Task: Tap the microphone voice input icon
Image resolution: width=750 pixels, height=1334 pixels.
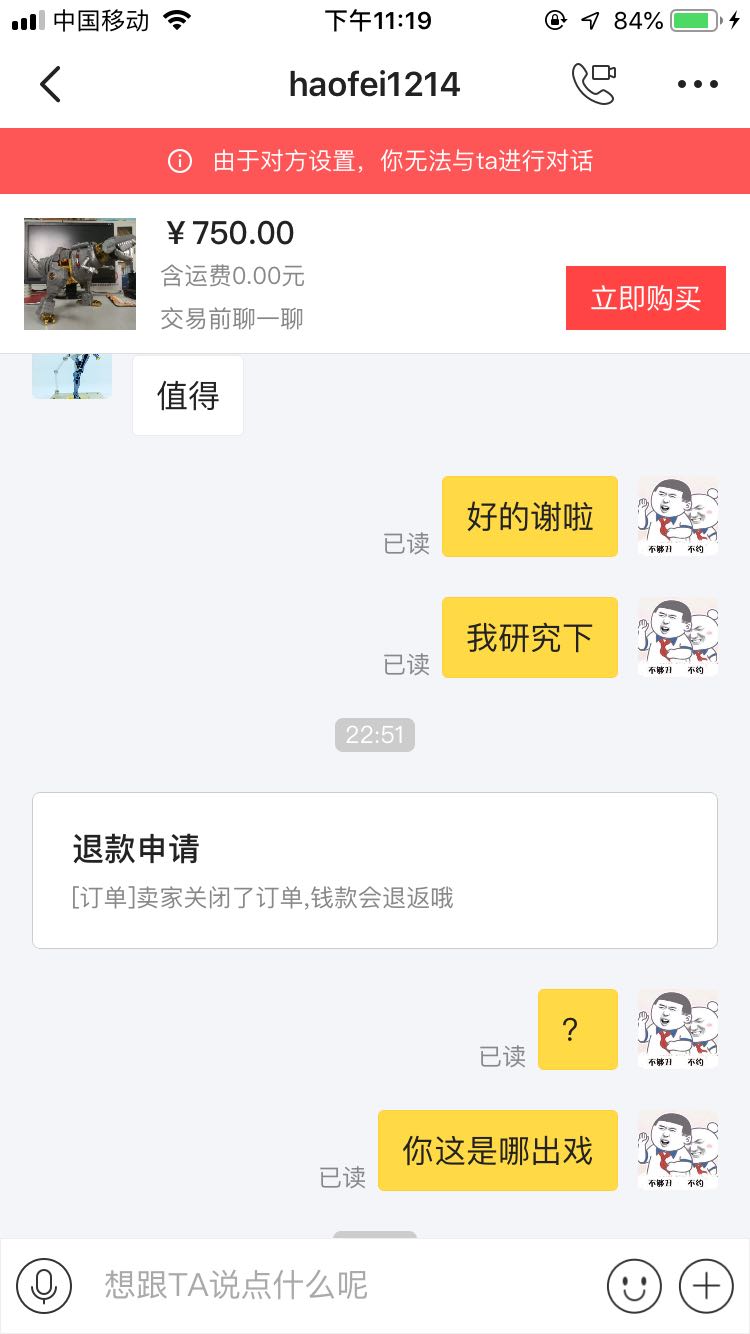Action: pyautogui.click(x=44, y=1285)
